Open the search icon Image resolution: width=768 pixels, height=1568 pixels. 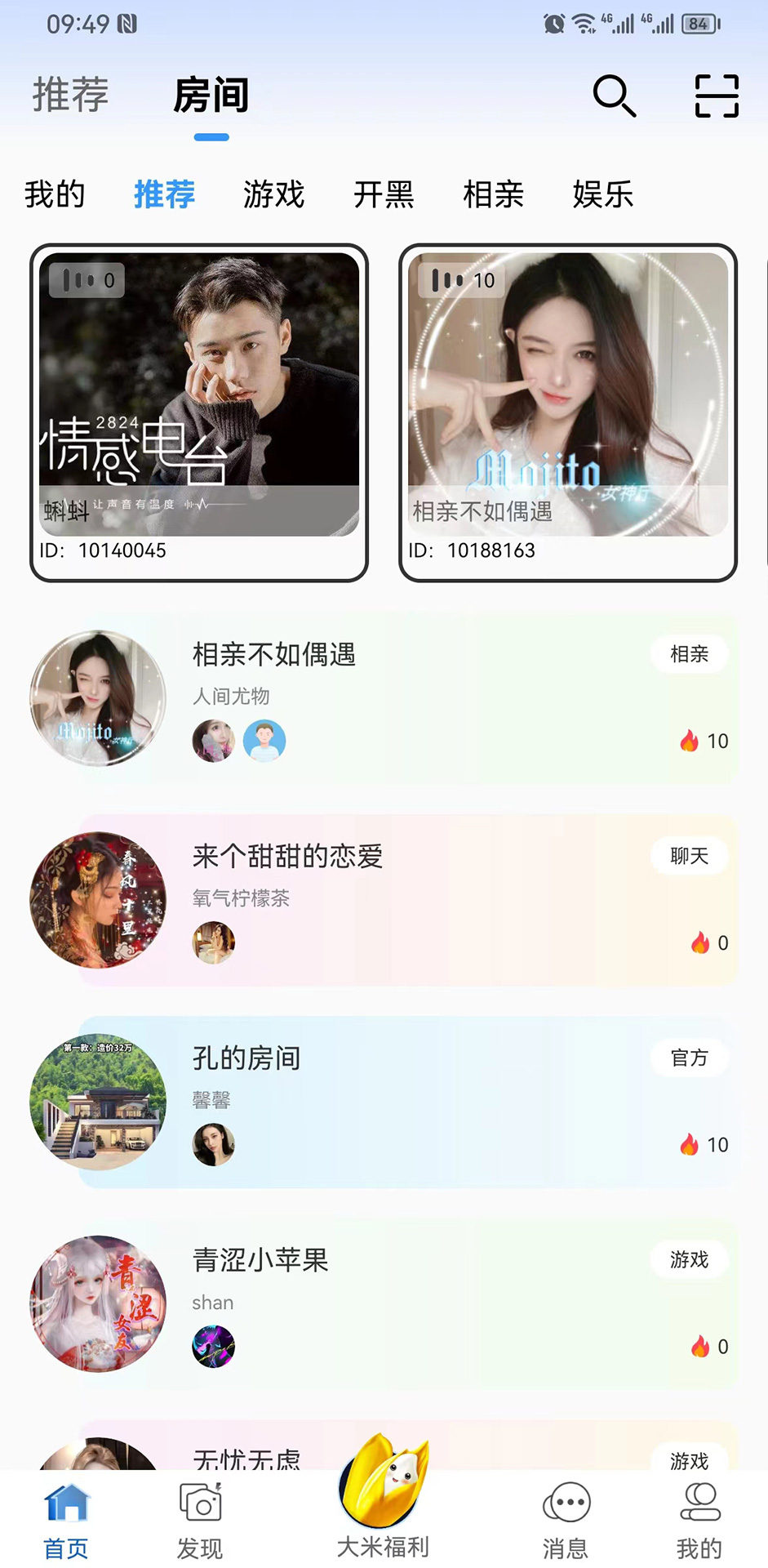[614, 96]
